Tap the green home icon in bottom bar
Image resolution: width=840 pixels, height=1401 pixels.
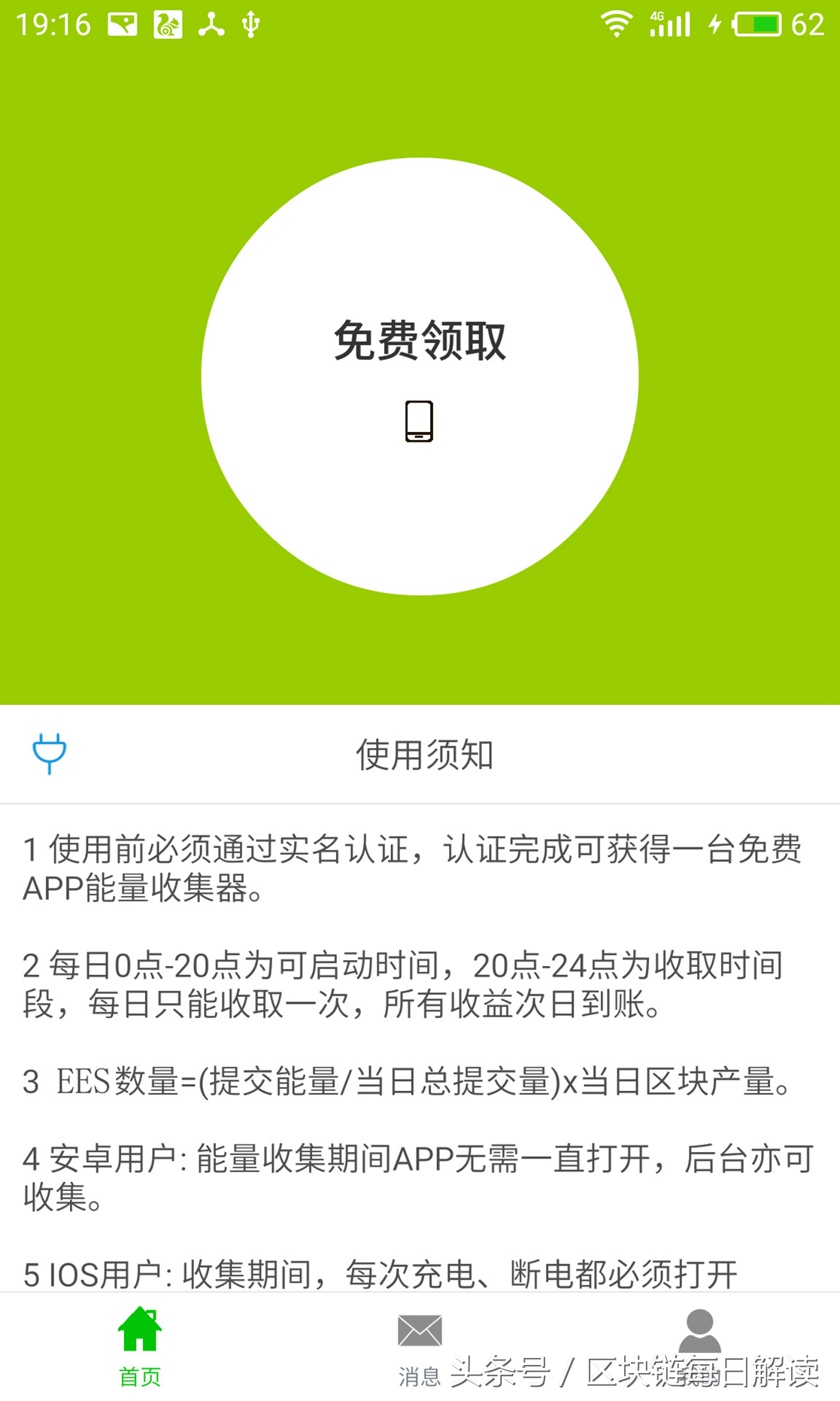[x=139, y=1330]
